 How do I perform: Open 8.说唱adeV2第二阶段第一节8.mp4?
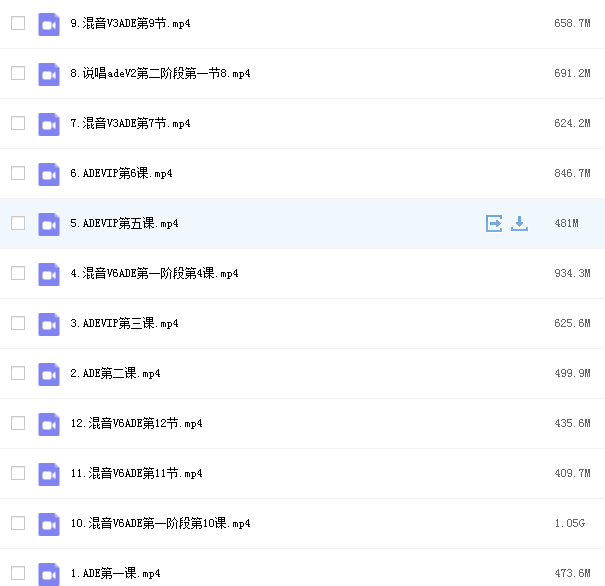160,73
